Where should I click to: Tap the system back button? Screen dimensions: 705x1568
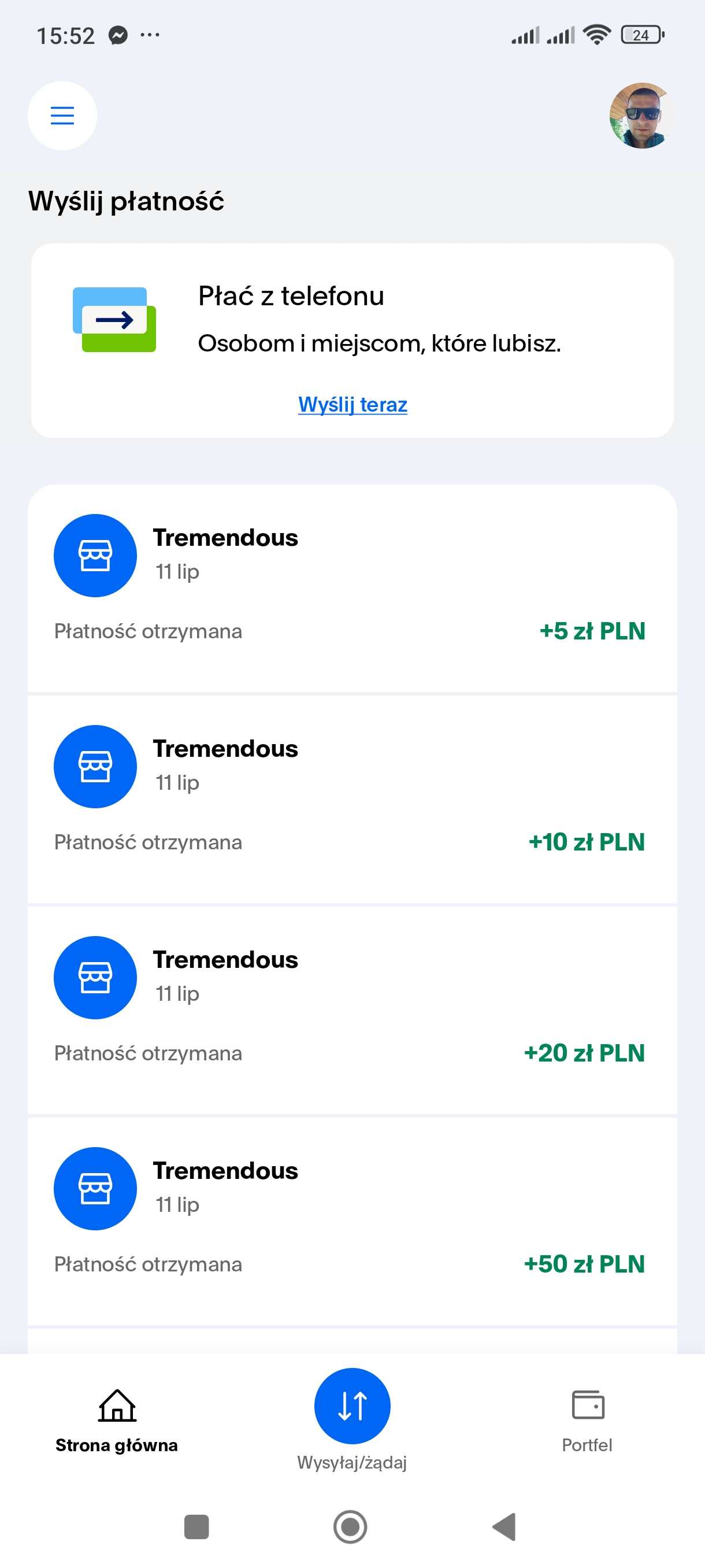click(x=505, y=1526)
